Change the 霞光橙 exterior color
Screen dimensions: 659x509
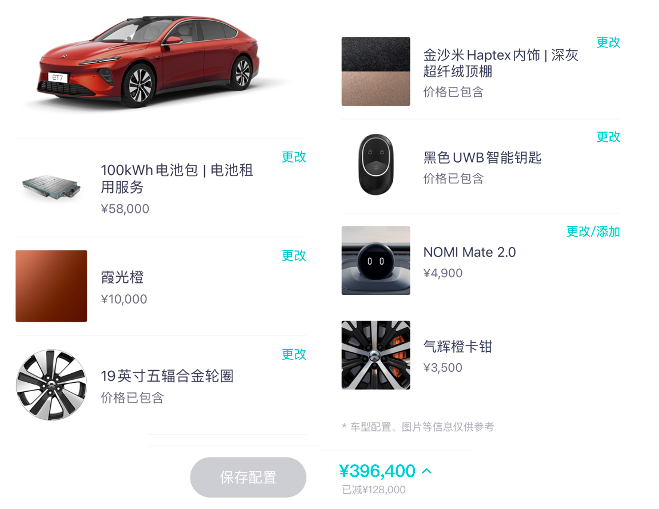tap(293, 255)
